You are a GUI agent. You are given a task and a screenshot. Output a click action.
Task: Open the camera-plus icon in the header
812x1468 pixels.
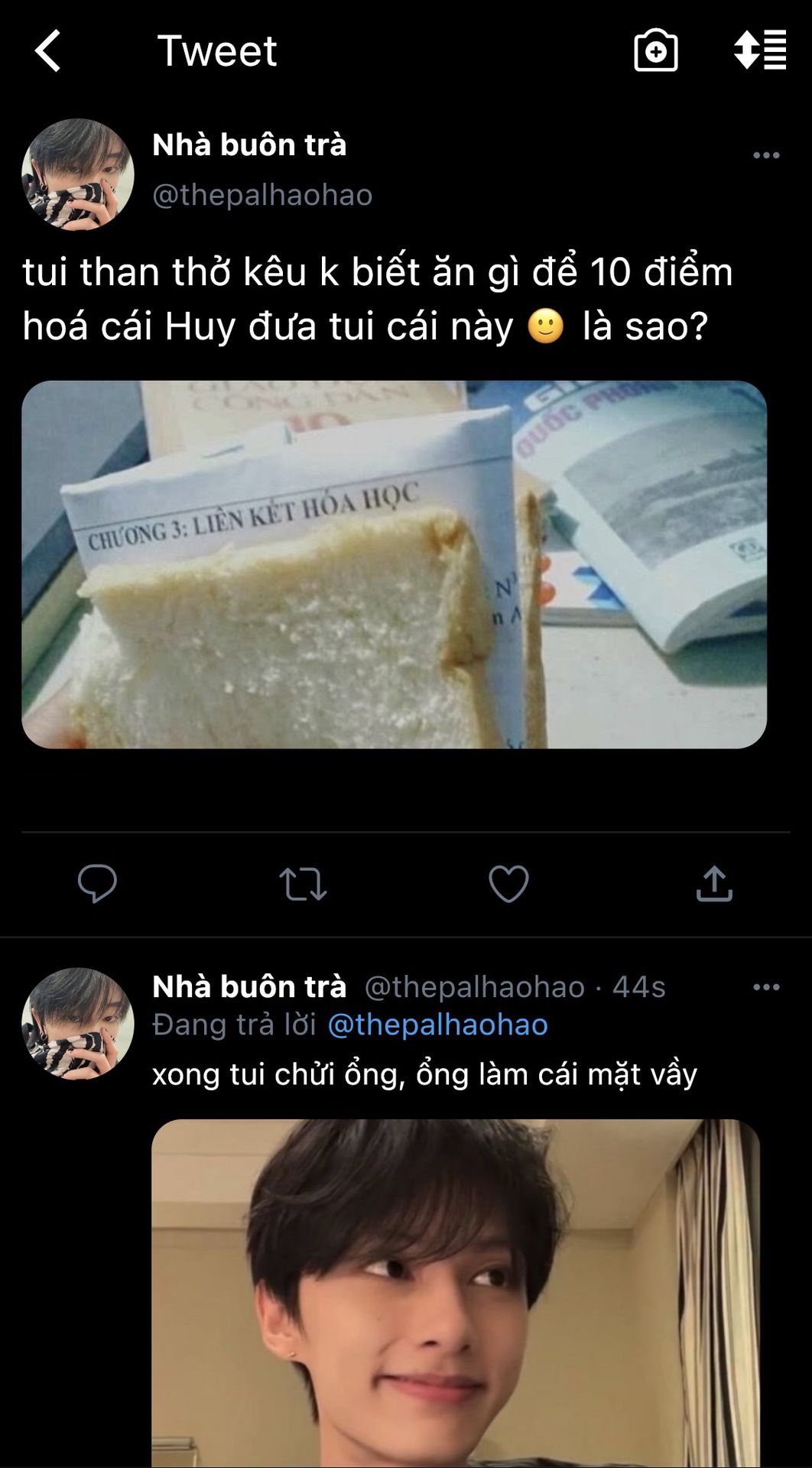pyautogui.click(x=656, y=50)
